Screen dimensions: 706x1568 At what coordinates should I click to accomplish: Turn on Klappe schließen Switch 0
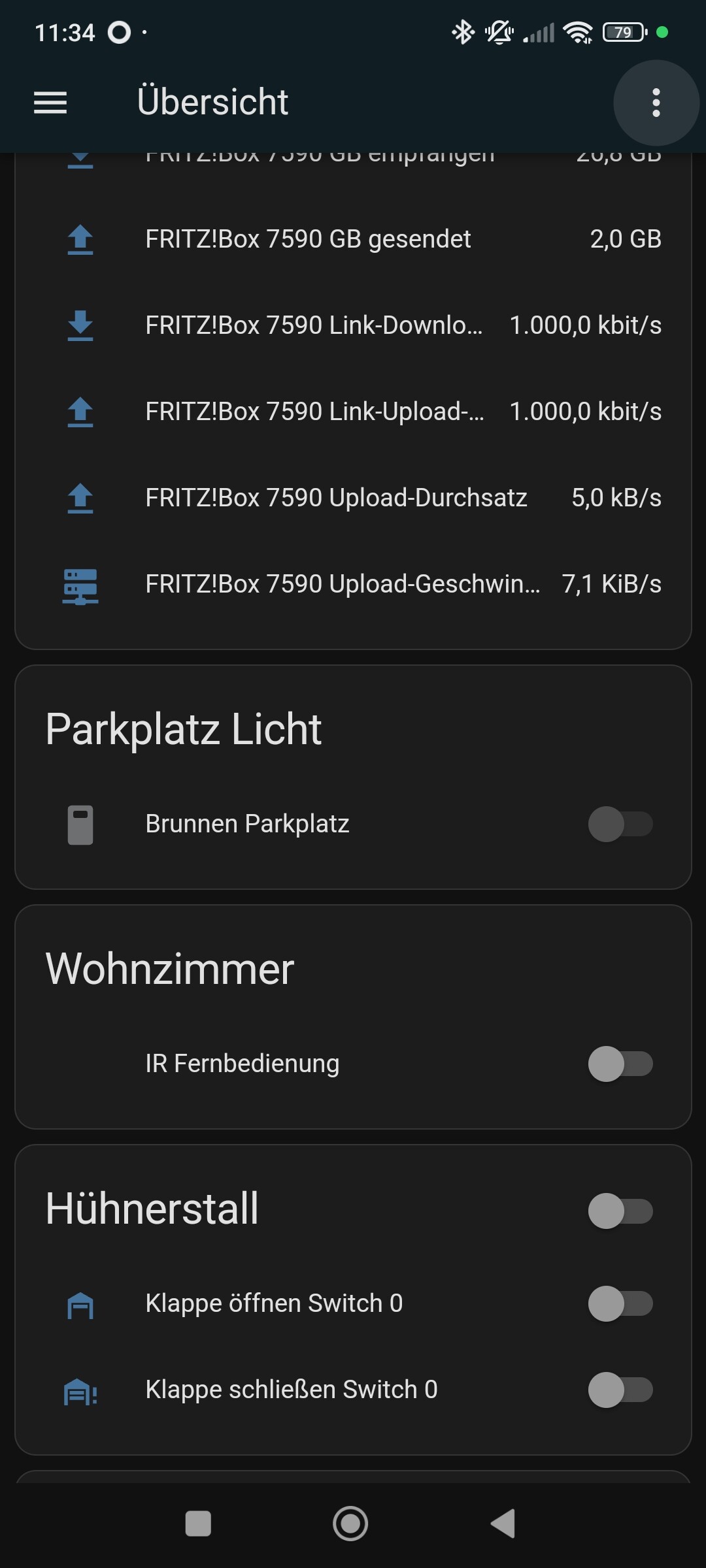tap(620, 1390)
